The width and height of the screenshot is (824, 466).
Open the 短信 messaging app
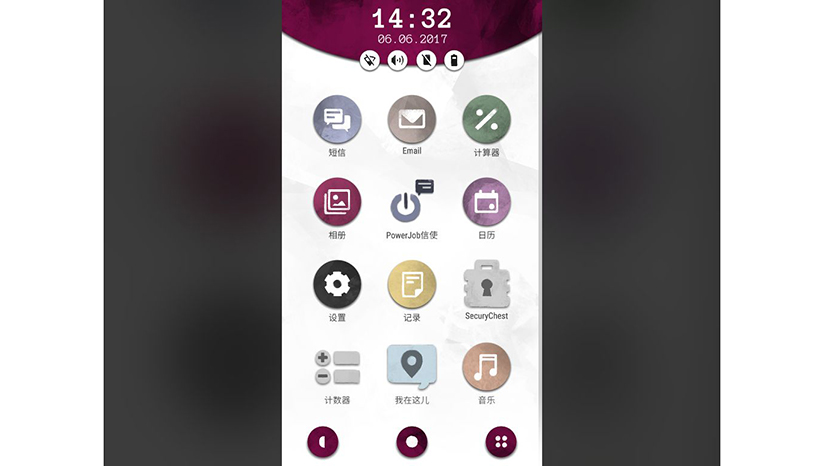pos(337,120)
